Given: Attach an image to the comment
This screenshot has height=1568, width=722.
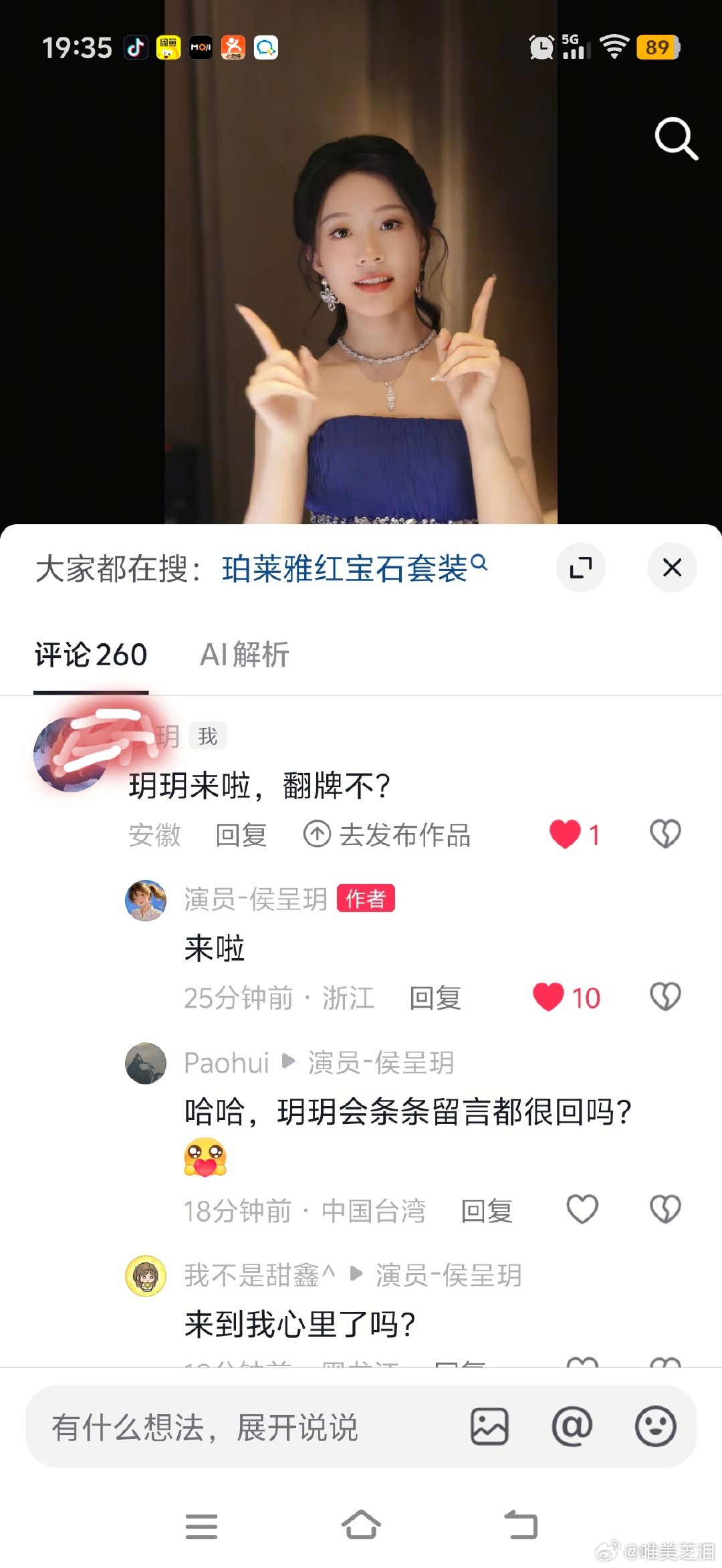Looking at the screenshot, I should click(489, 1426).
